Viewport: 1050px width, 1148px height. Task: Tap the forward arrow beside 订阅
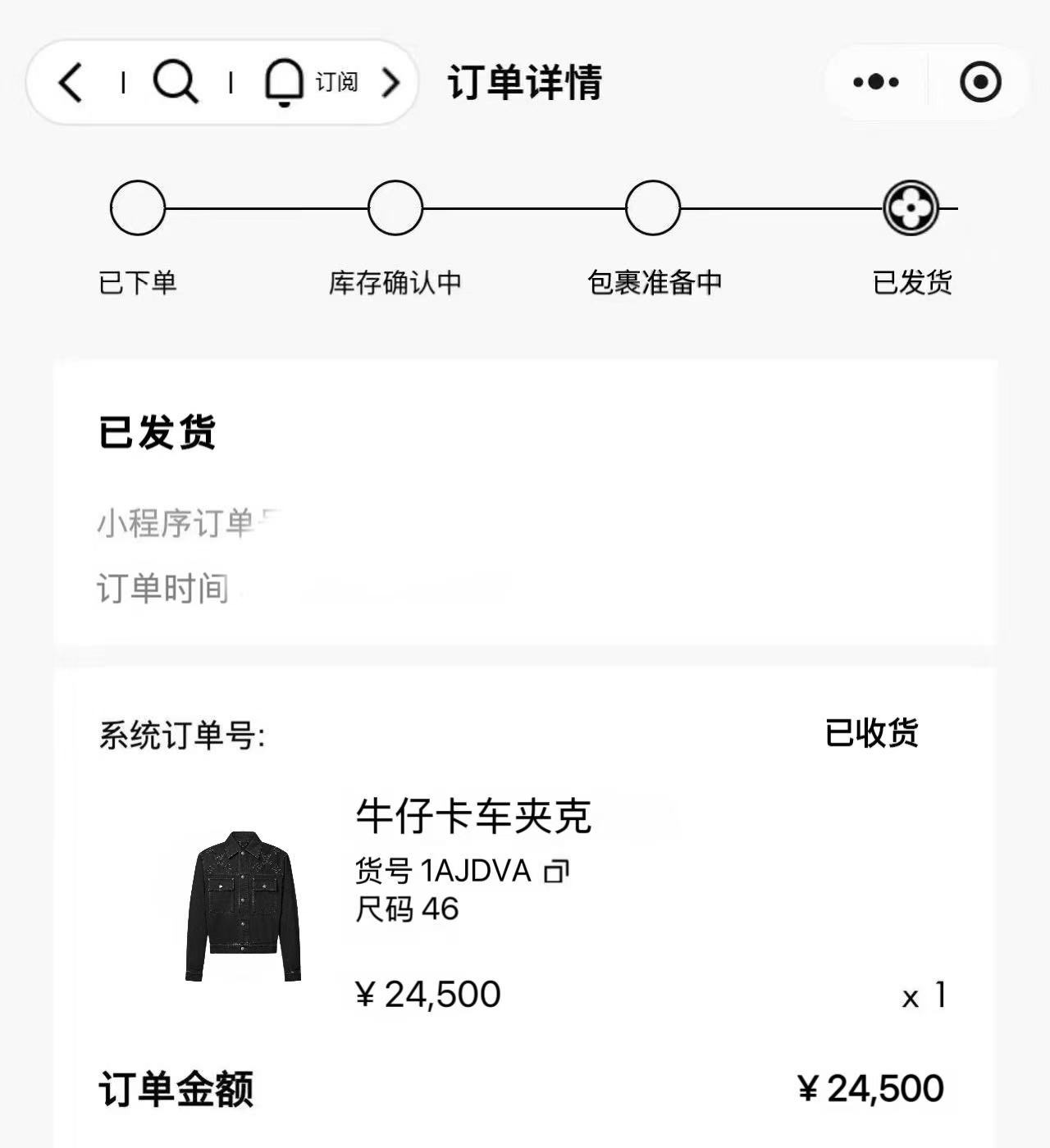[391, 83]
